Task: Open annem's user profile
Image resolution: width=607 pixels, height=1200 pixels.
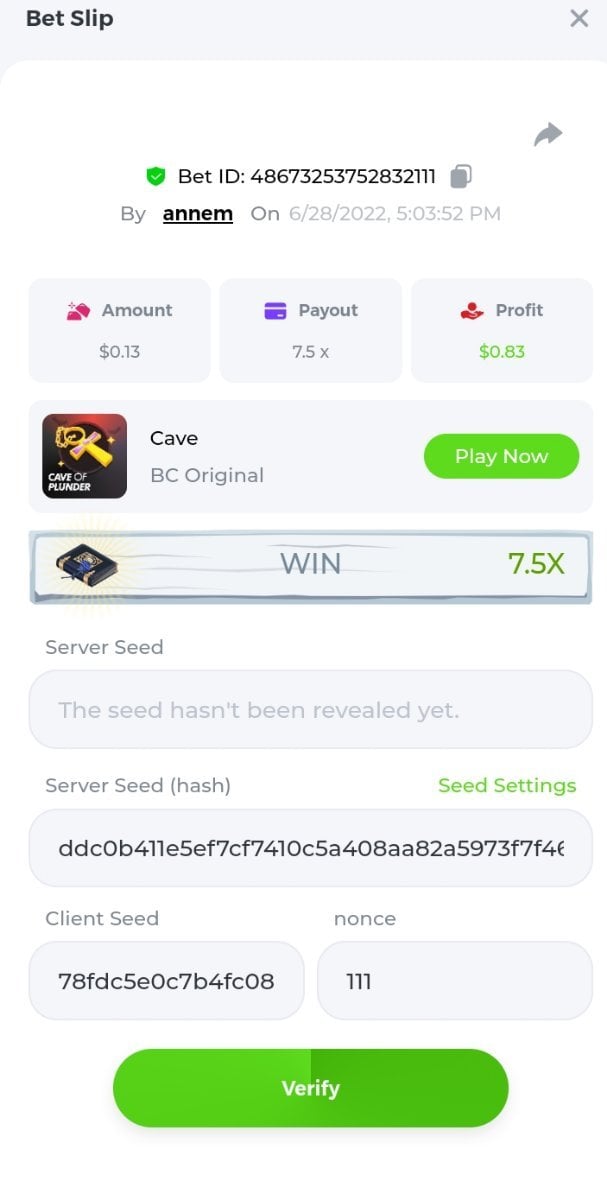Action: [x=198, y=213]
